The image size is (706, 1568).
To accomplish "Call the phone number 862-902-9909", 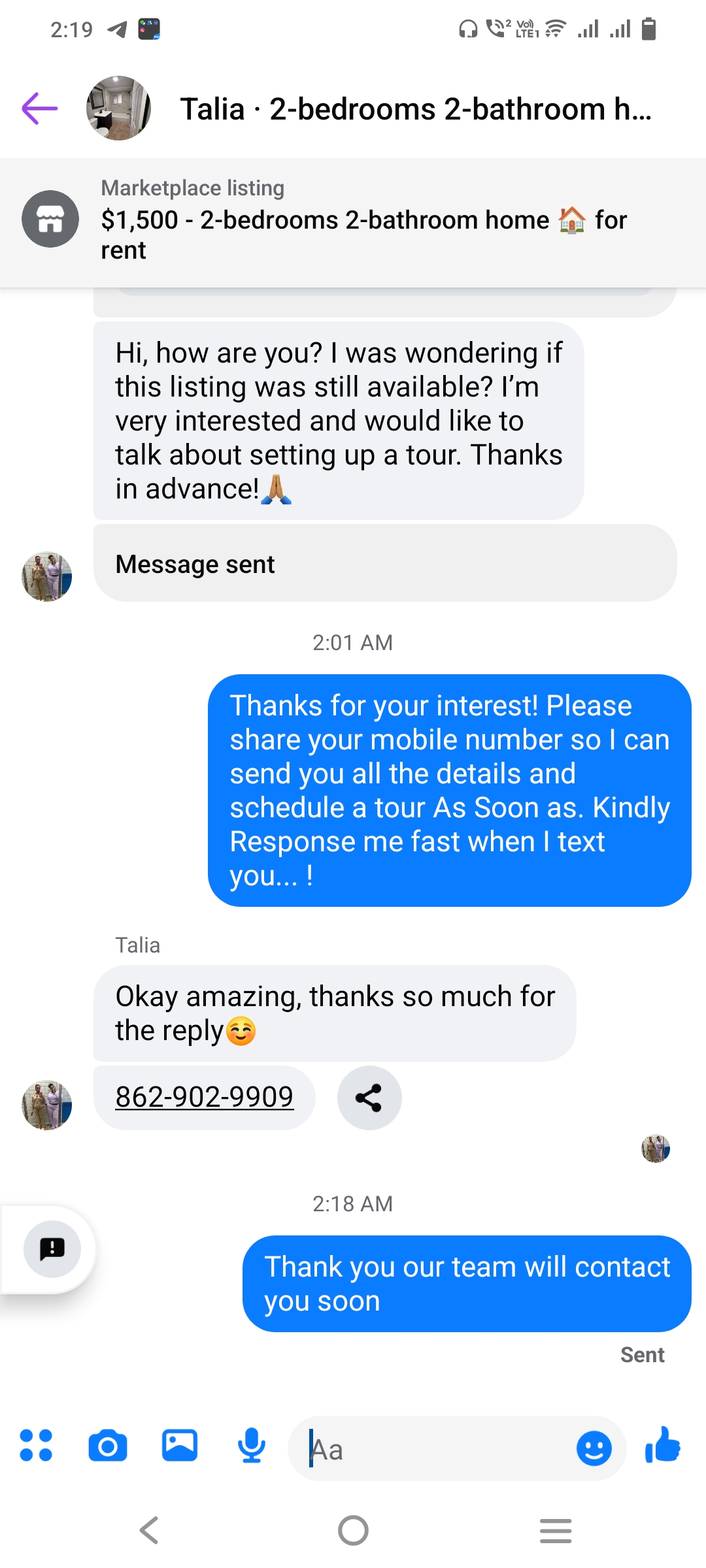I will [204, 1097].
